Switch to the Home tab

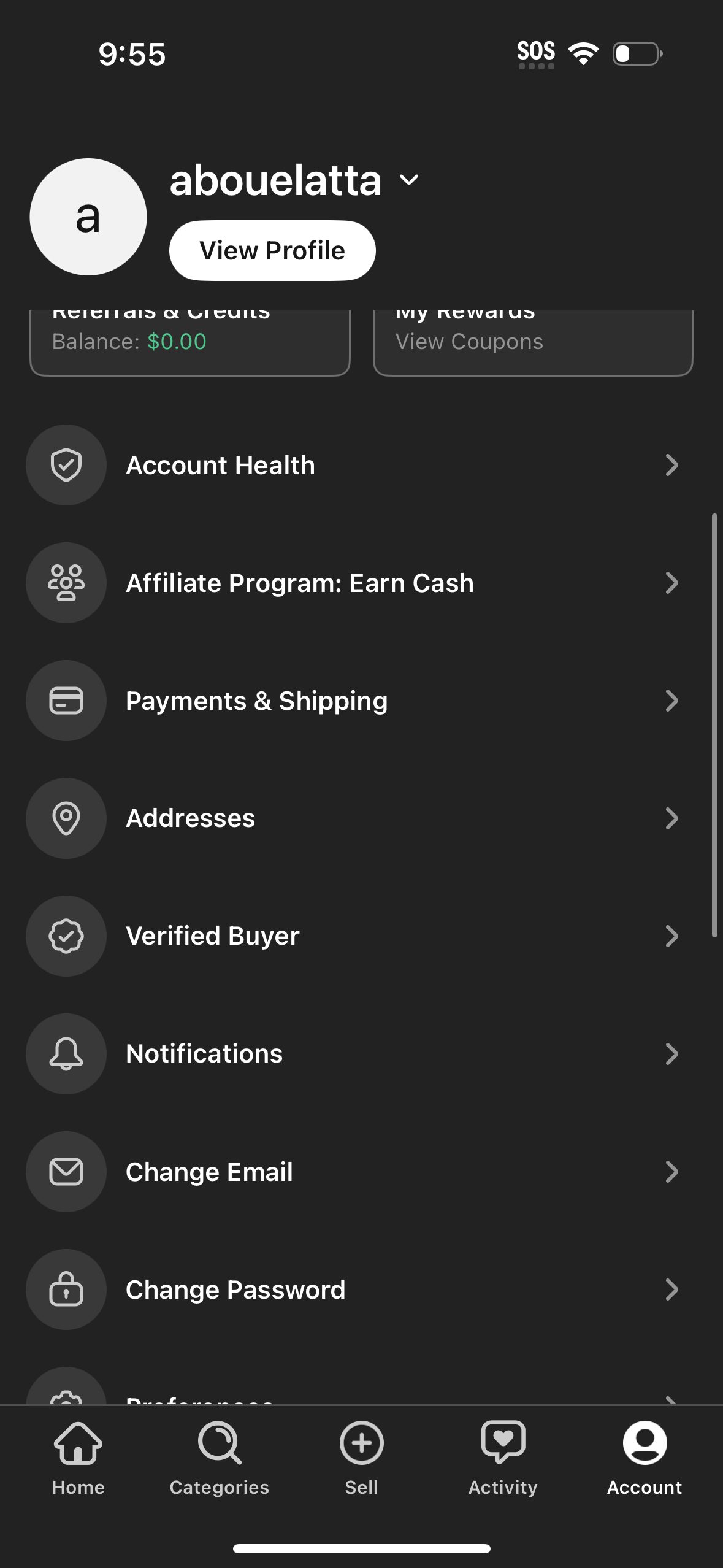(x=77, y=1466)
